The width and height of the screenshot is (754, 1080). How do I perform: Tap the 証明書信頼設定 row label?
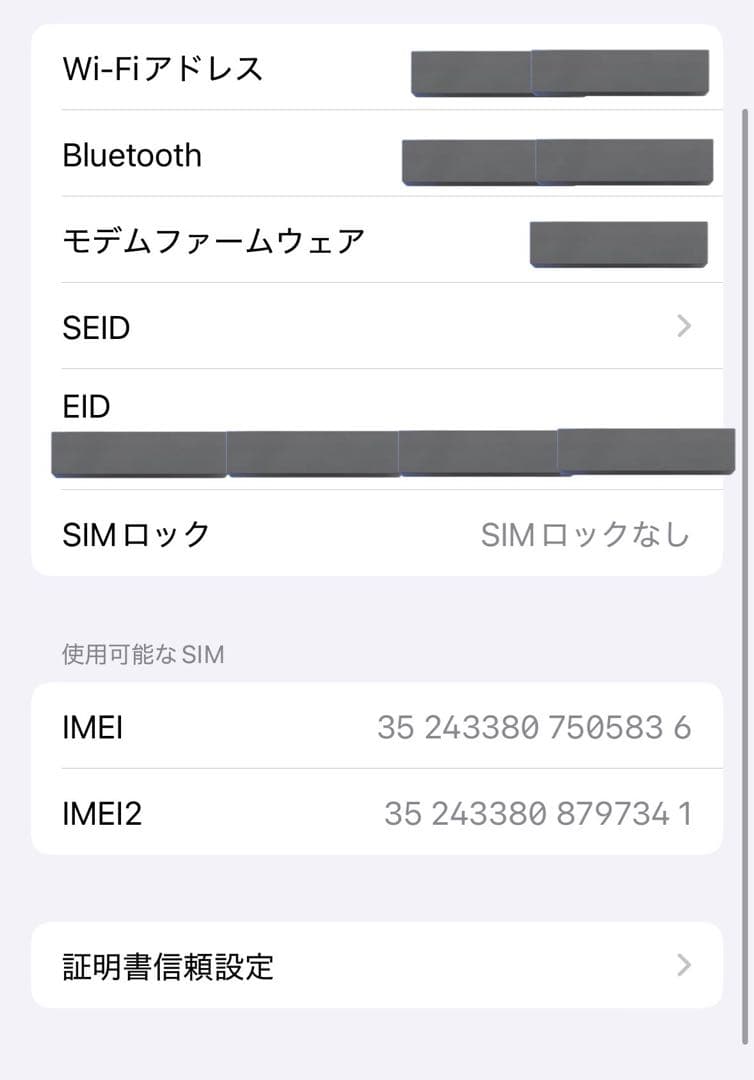pyautogui.click(x=165, y=965)
